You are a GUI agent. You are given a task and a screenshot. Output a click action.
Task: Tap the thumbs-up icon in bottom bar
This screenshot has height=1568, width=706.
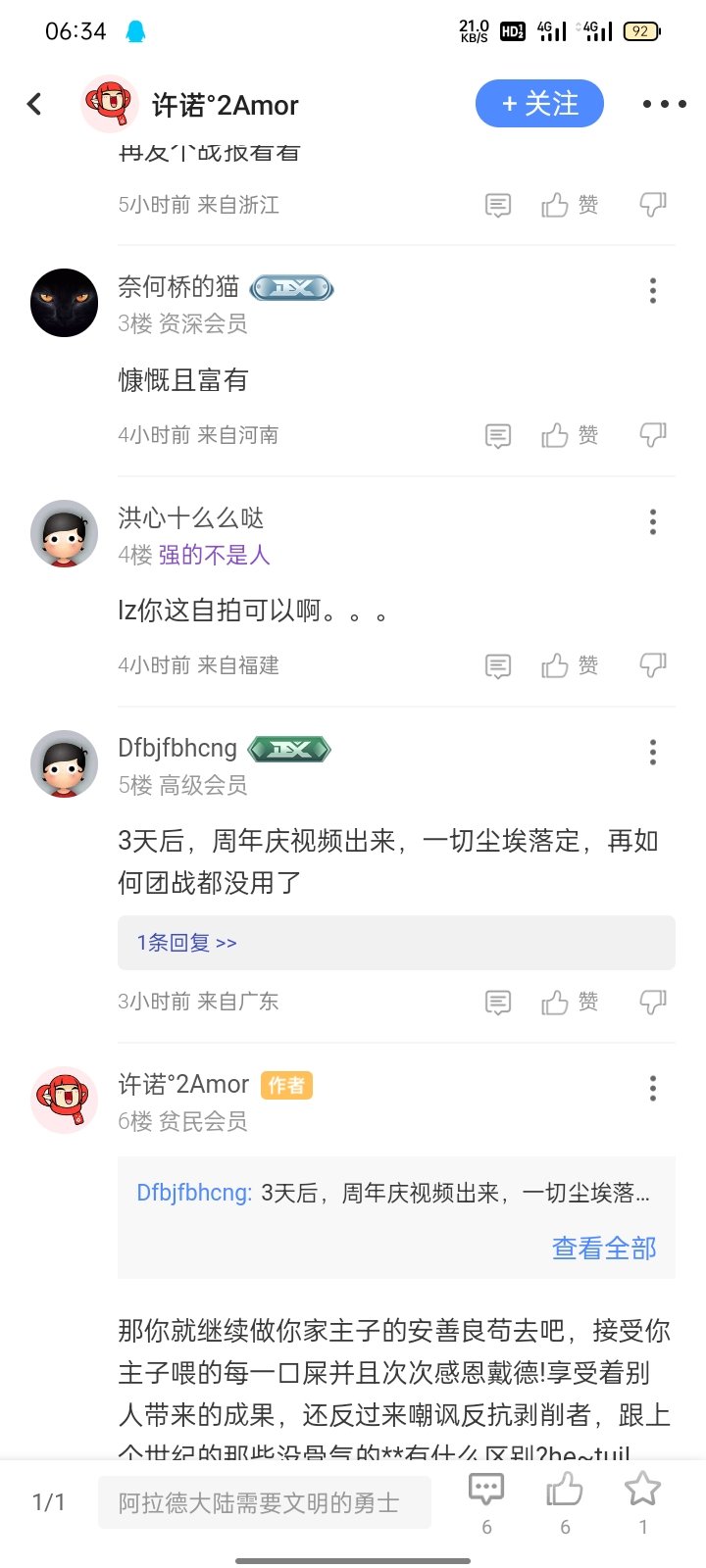563,1489
